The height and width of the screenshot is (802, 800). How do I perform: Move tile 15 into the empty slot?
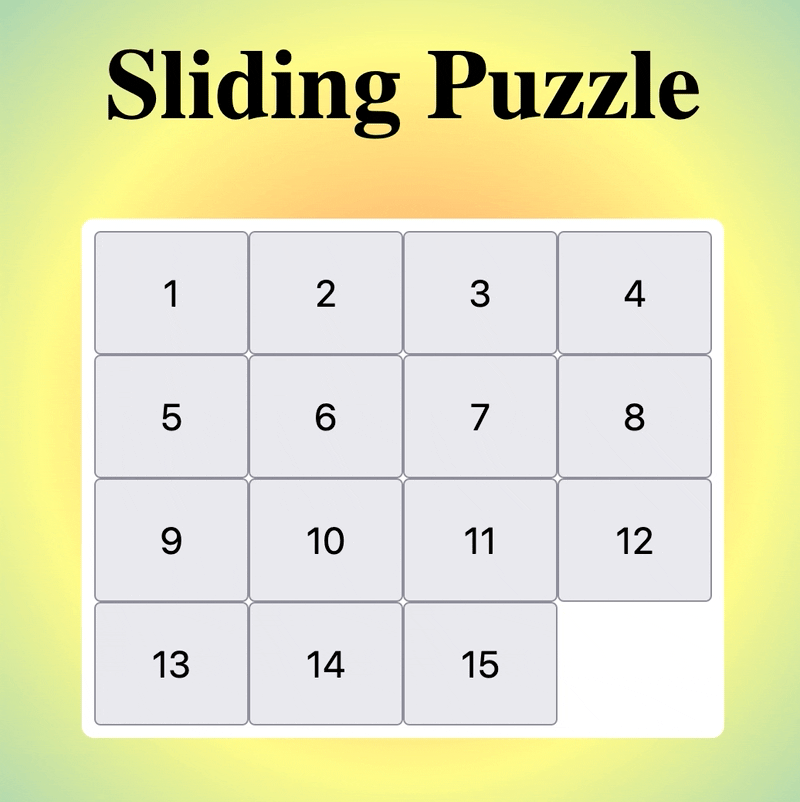tap(480, 663)
